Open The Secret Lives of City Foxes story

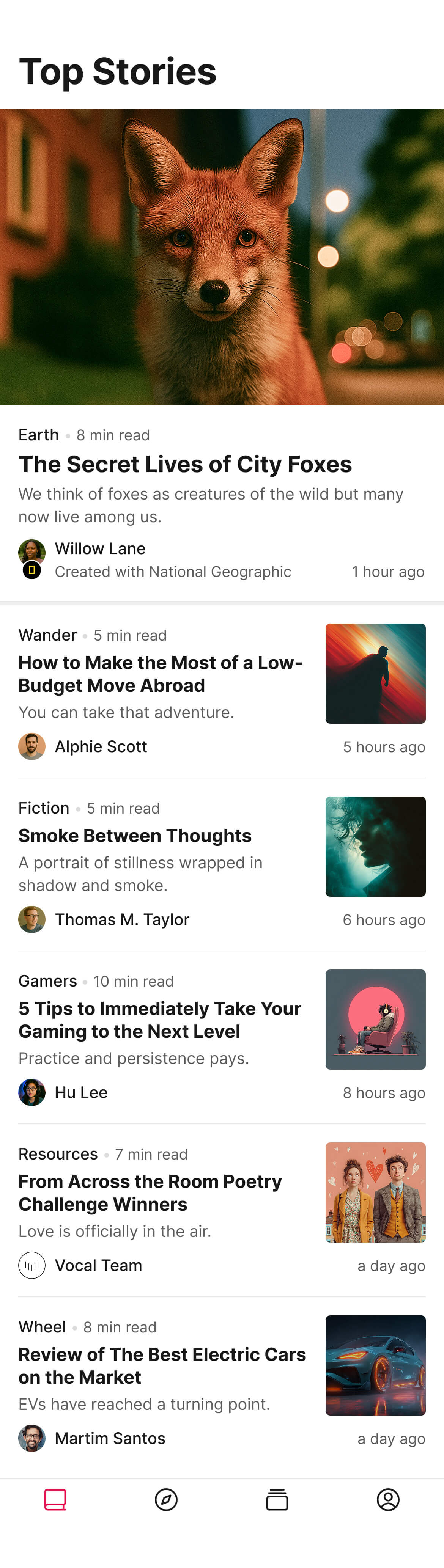click(184, 464)
